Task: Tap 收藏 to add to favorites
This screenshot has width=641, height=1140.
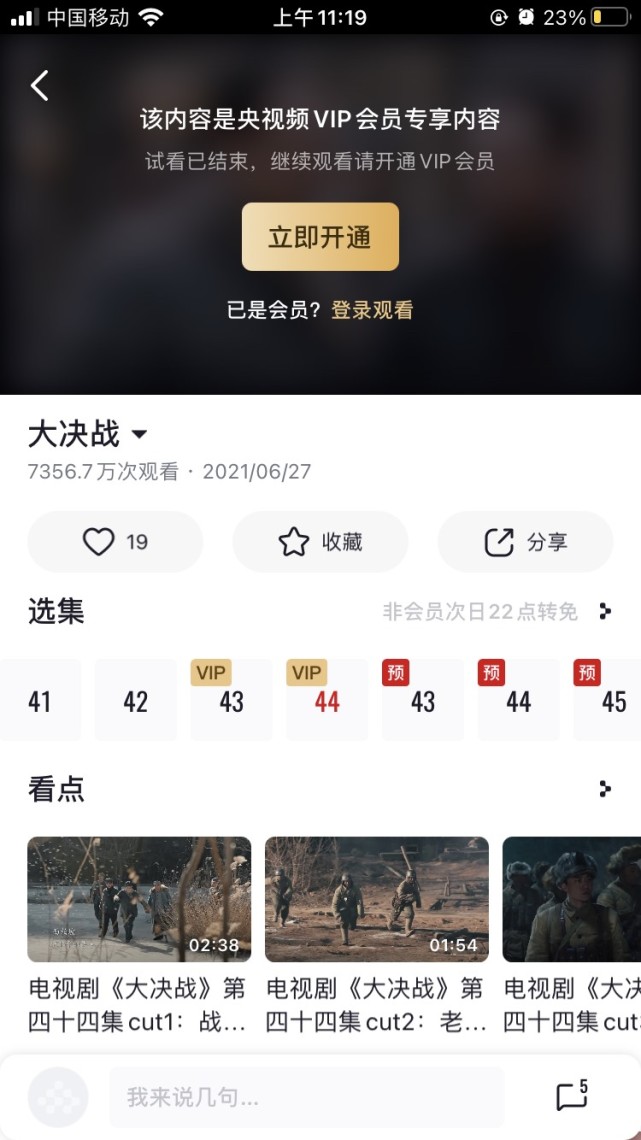Action: [320, 542]
